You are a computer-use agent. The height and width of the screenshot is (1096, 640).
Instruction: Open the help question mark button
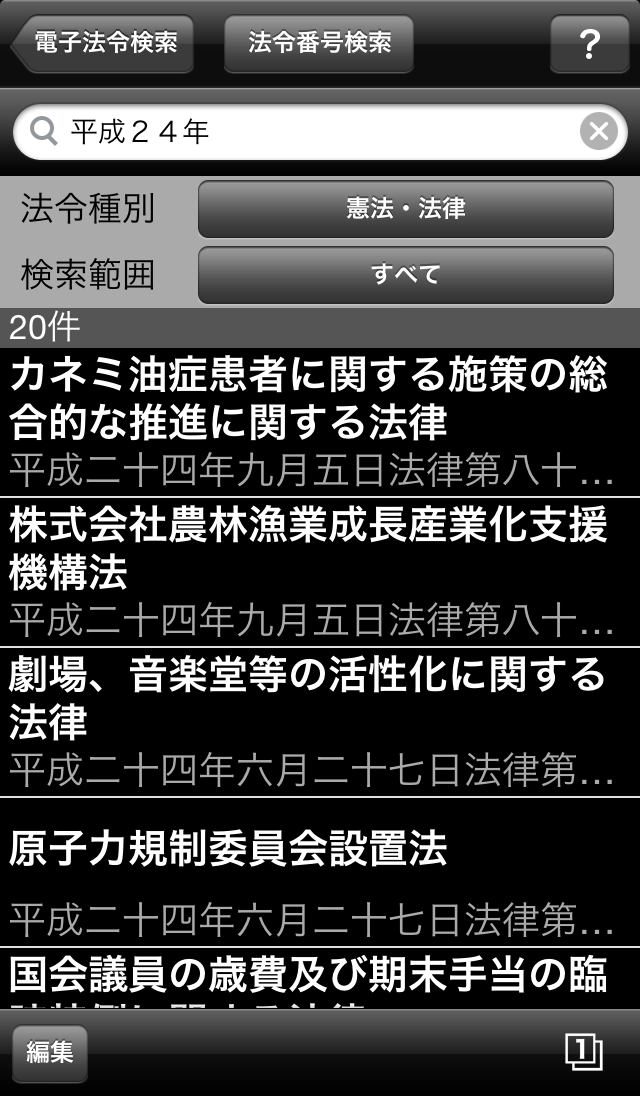pos(589,44)
